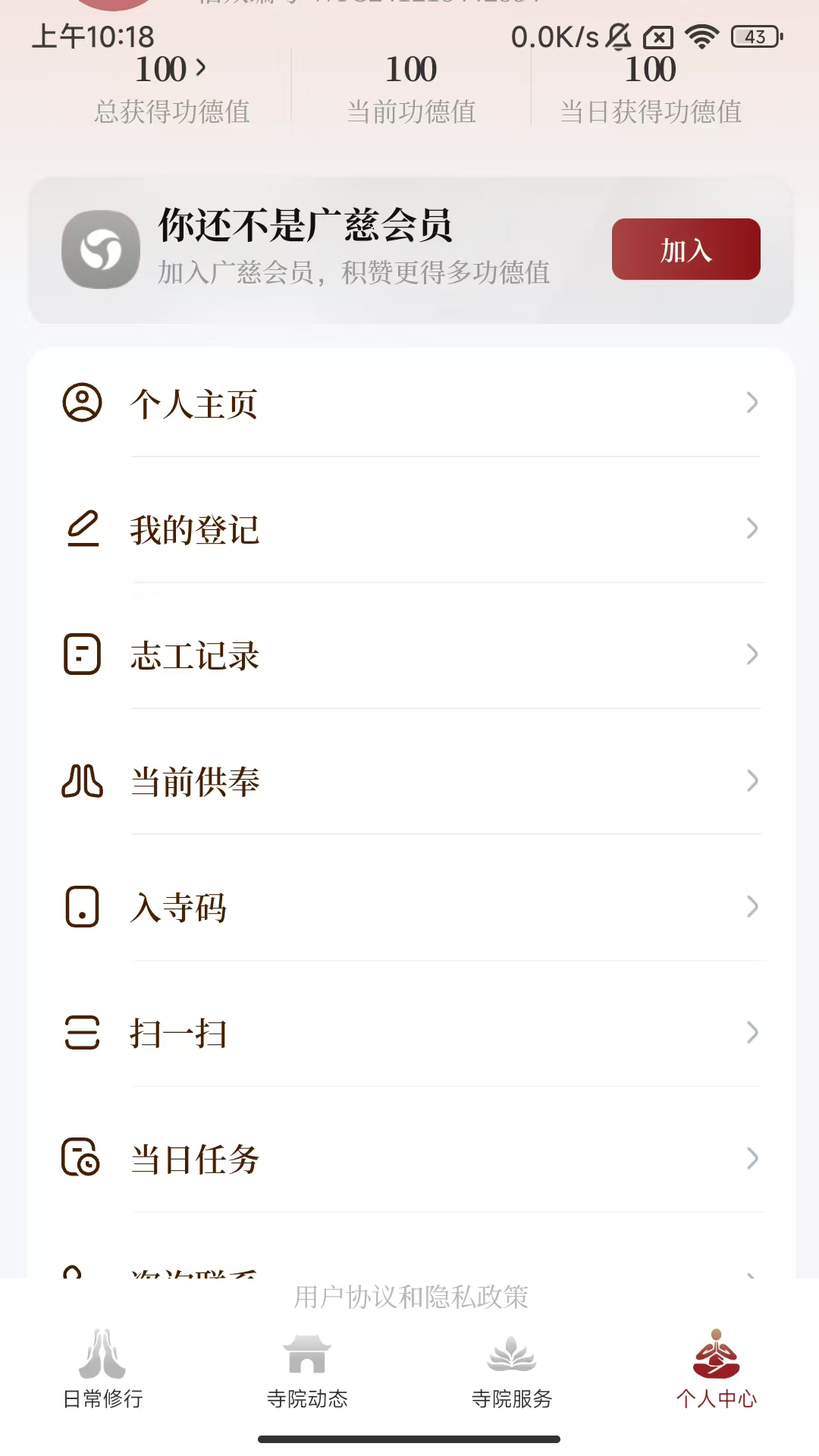Select the 当日任务 clock icon

[81, 1159]
